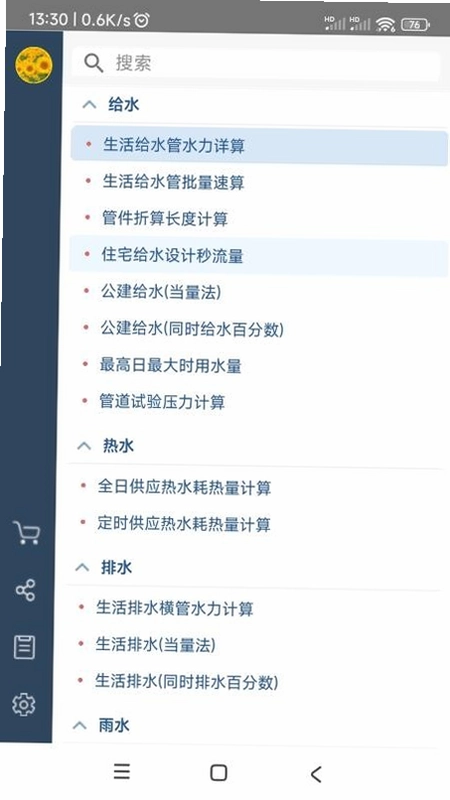Image resolution: width=450 pixels, height=800 pixels.
Task: Open 最高日最大时用水量
Action: [257, 365]
